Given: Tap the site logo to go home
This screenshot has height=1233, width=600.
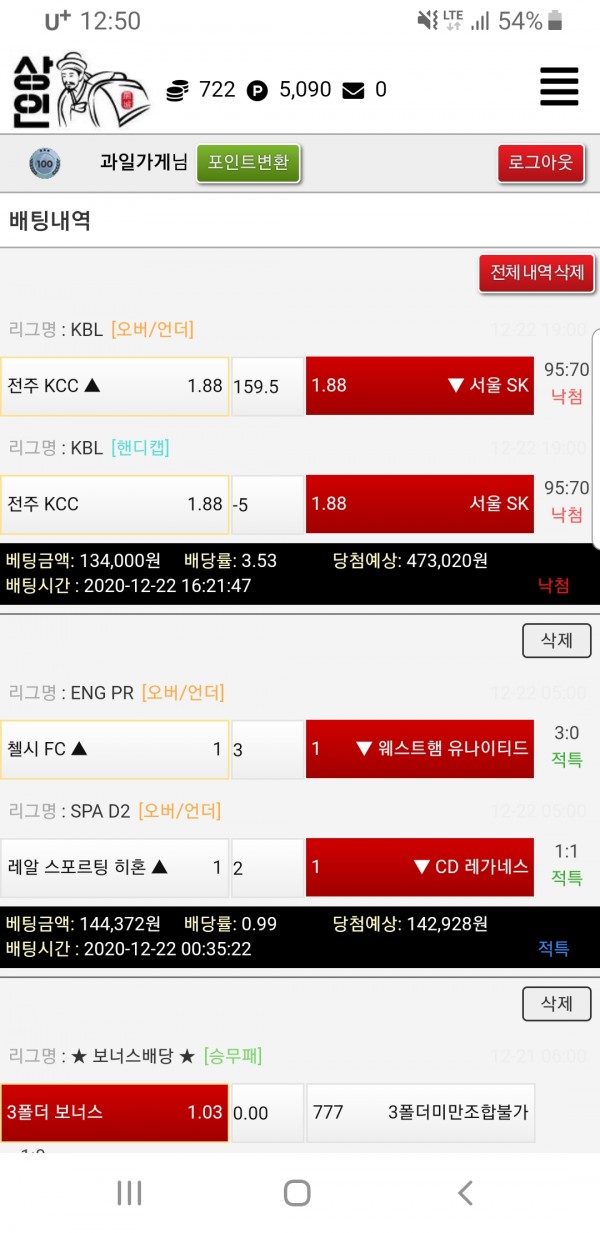Looking at the screenshot, I should [x=80, y=90].
